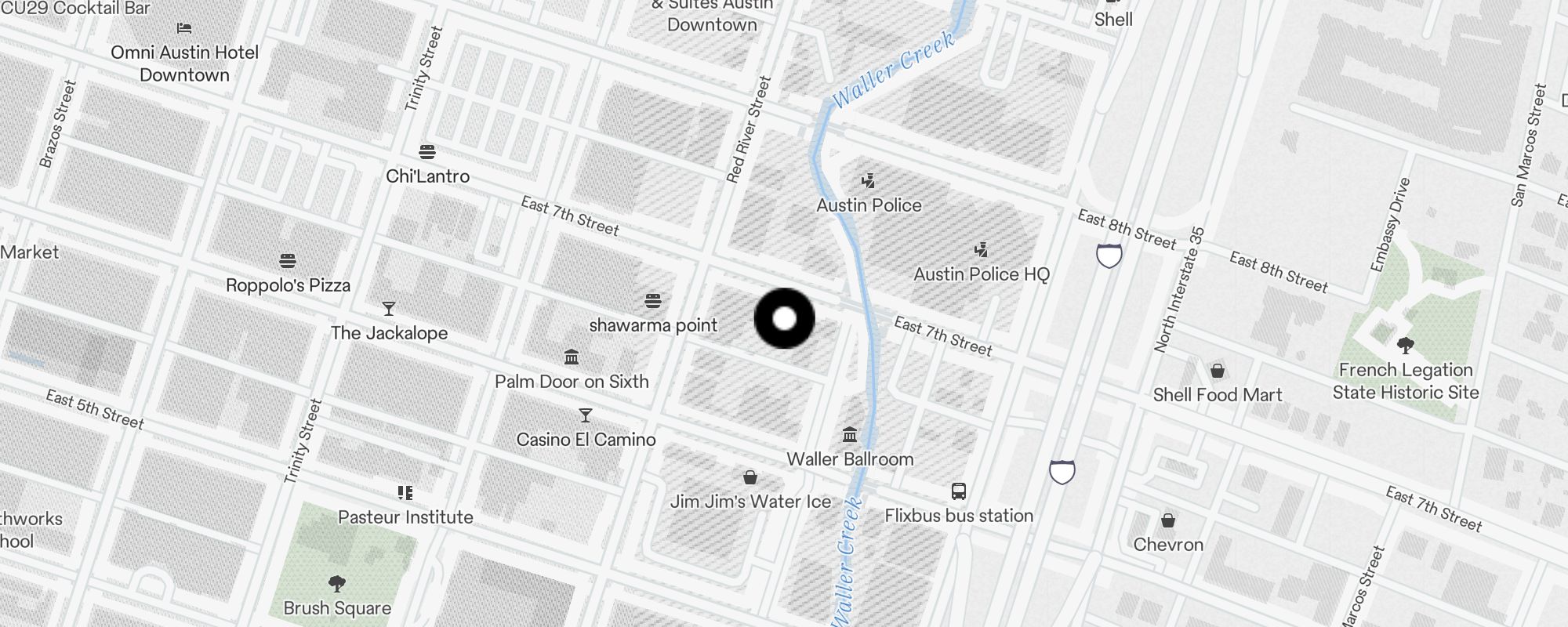Select the Waller Ballroom place marker
1568x627 pixels.
(x=850, y=435)
